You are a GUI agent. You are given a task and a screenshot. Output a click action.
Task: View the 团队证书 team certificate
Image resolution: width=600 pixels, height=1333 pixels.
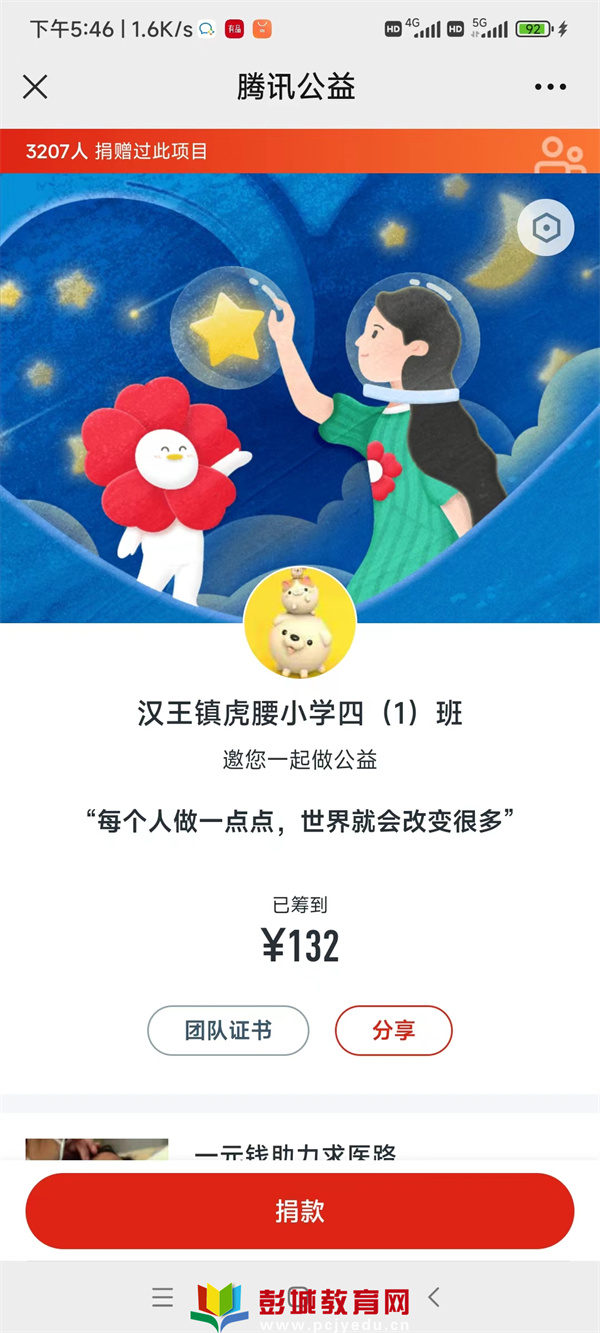coord(228,1030)
